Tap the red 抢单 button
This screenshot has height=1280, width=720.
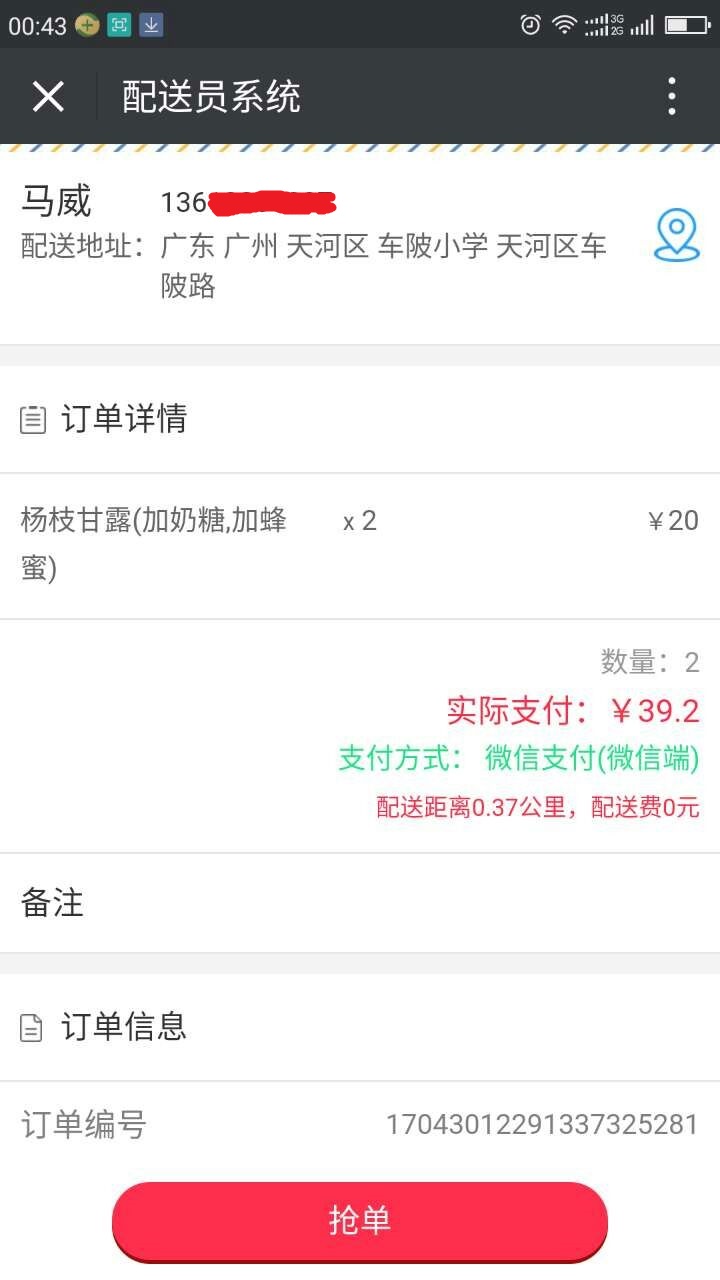[x=360, y=1221]
